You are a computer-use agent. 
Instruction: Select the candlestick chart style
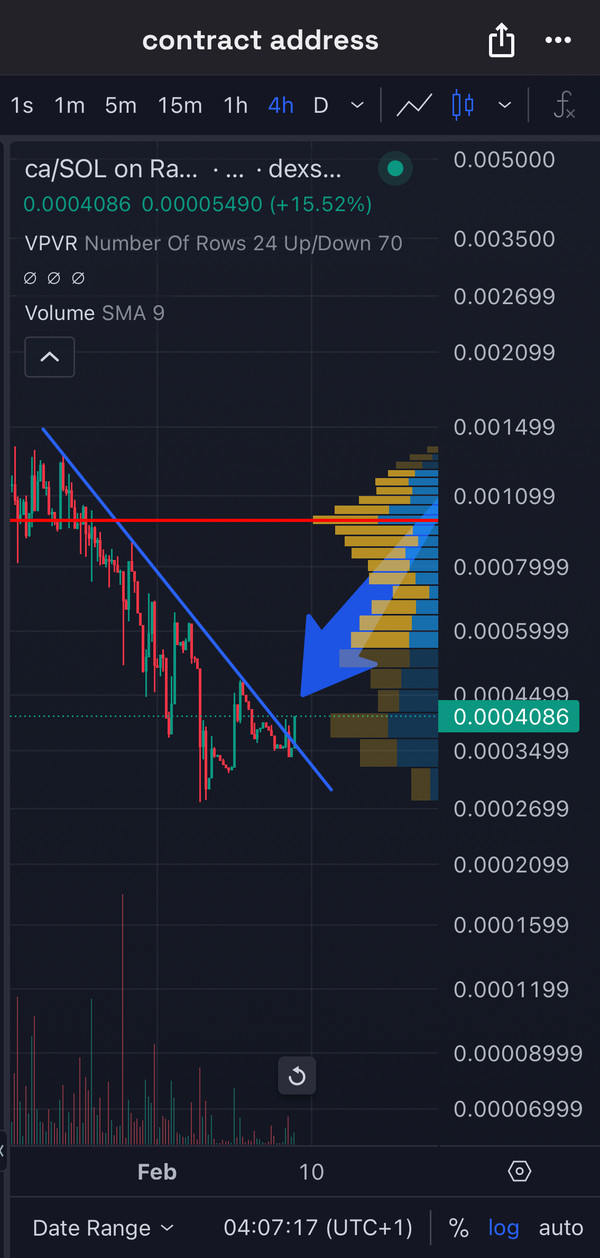(x=462, y=105)
